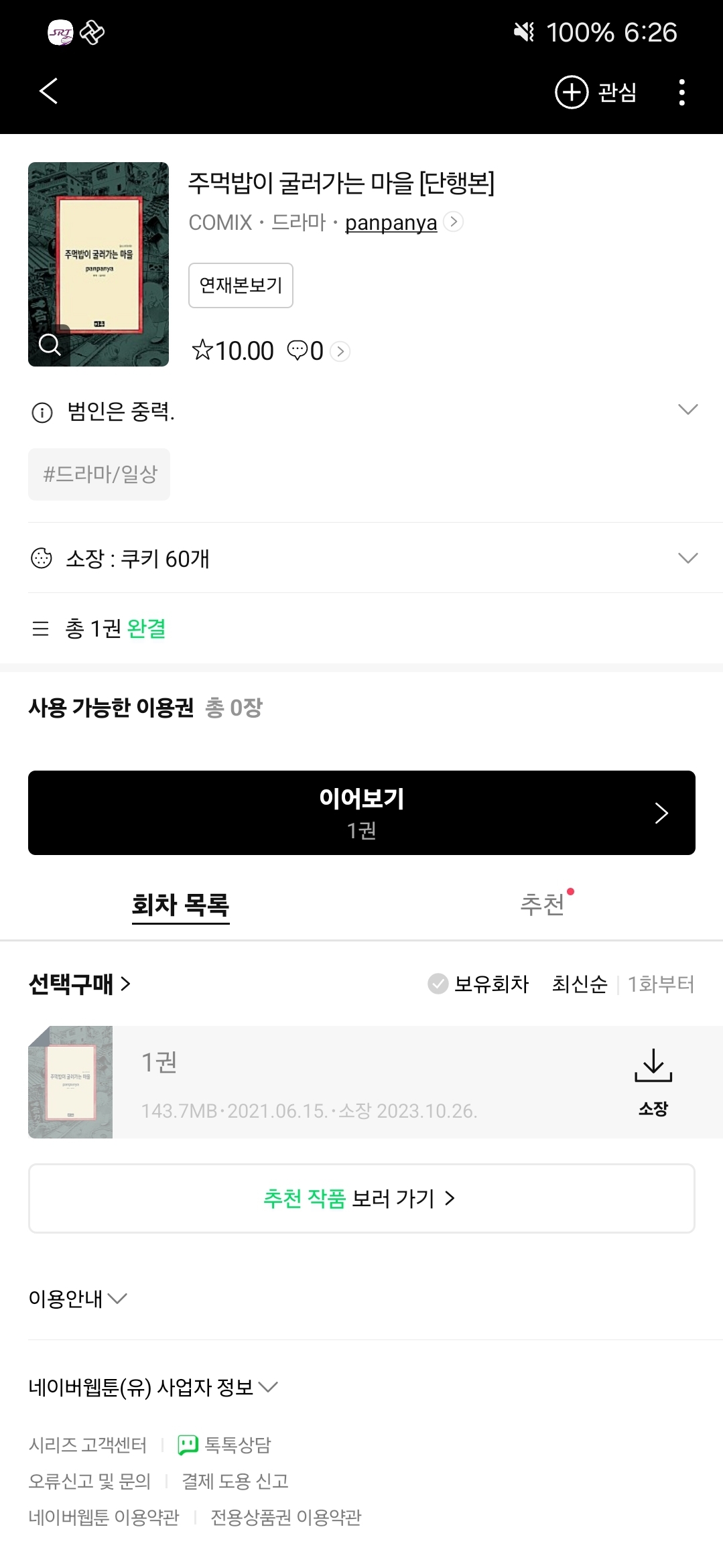This screenshot has width=723, height=1568.
Task: Sort episodes by 최신순
Action: click(x=580, y=984)
